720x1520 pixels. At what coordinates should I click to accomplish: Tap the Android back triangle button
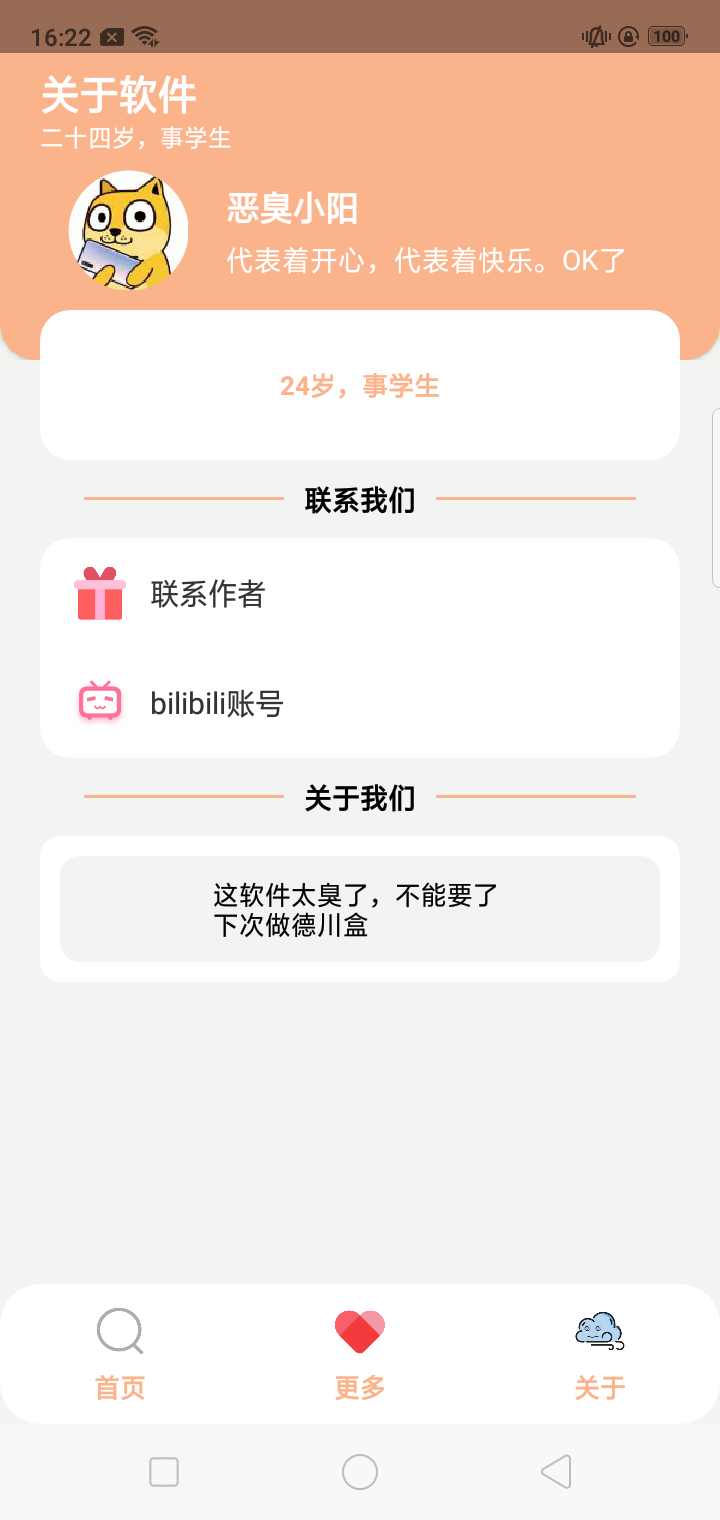[556, 1472]
